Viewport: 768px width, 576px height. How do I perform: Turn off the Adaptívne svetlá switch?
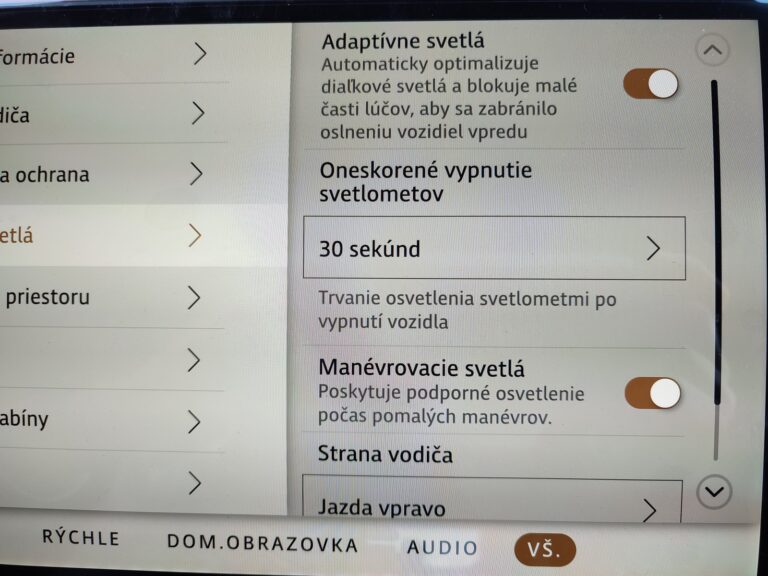pyautogui.click(x=651, y=84)
